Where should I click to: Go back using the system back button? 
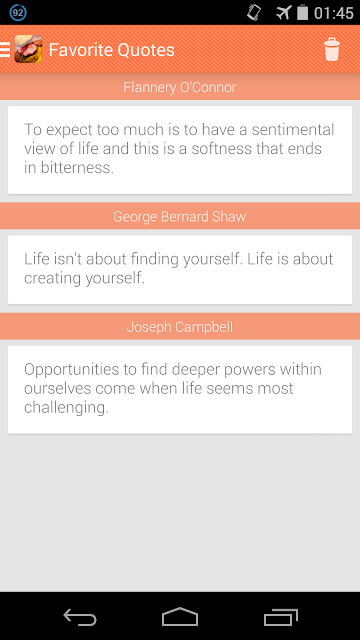click(x=80, y=617)
